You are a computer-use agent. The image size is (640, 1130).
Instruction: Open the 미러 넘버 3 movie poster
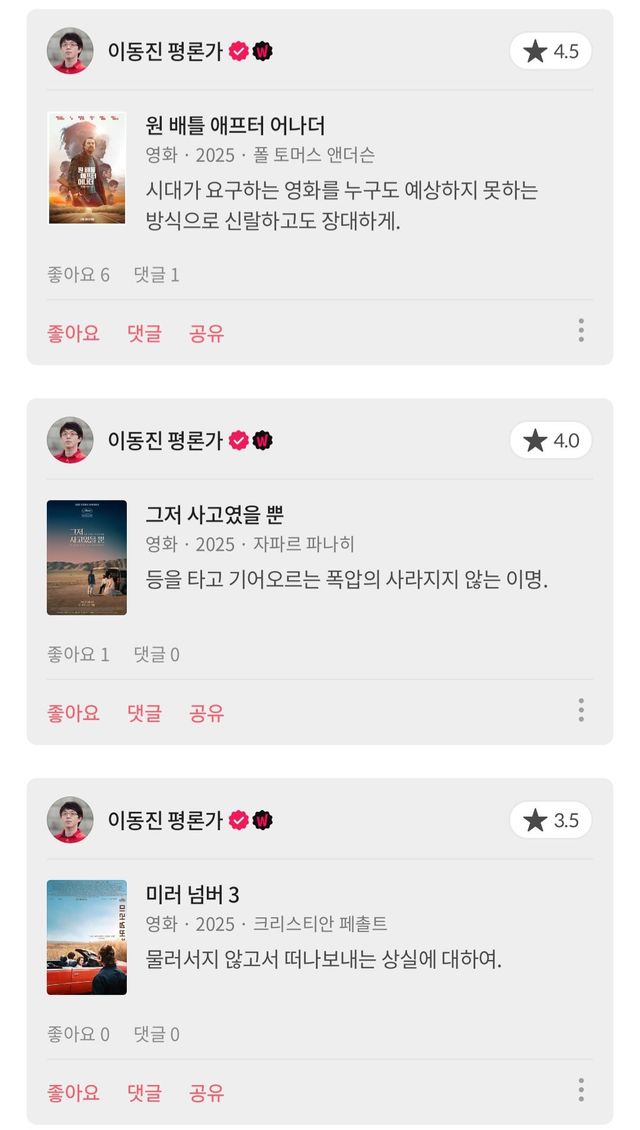pyautogui.click(x=87, y=937)
